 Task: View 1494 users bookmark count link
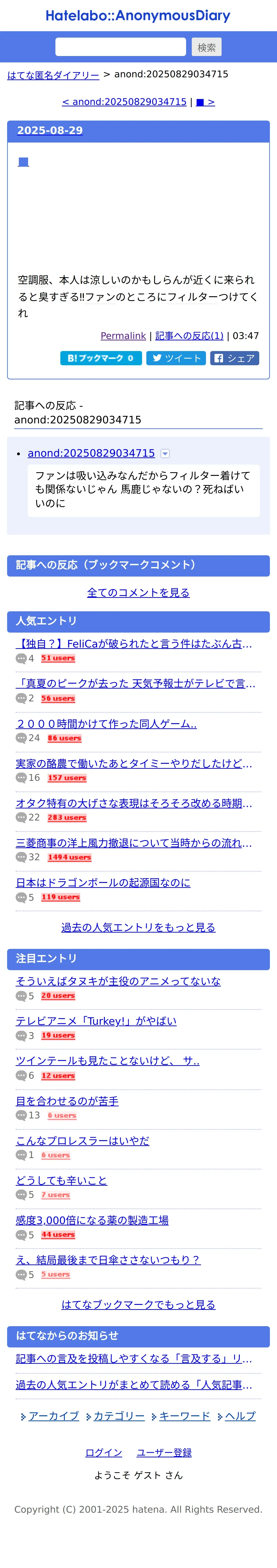70,857
